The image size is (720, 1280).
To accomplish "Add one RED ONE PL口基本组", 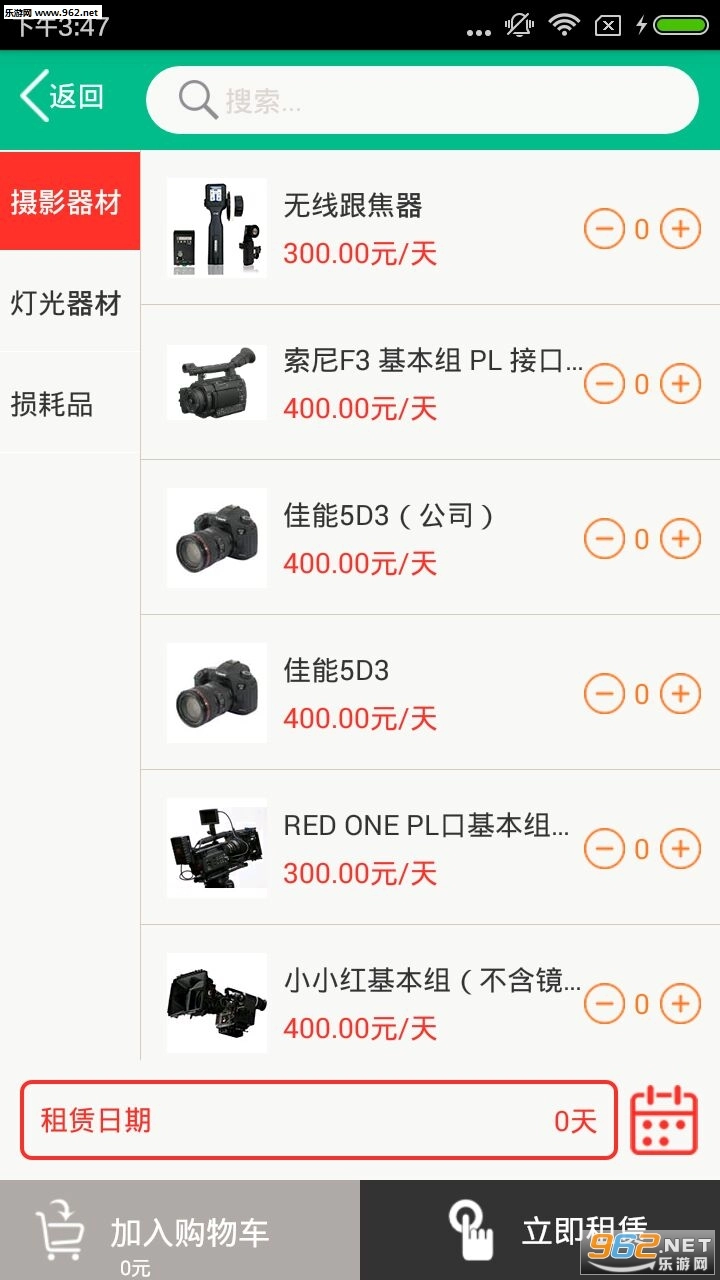I will [x=680, y=849].
